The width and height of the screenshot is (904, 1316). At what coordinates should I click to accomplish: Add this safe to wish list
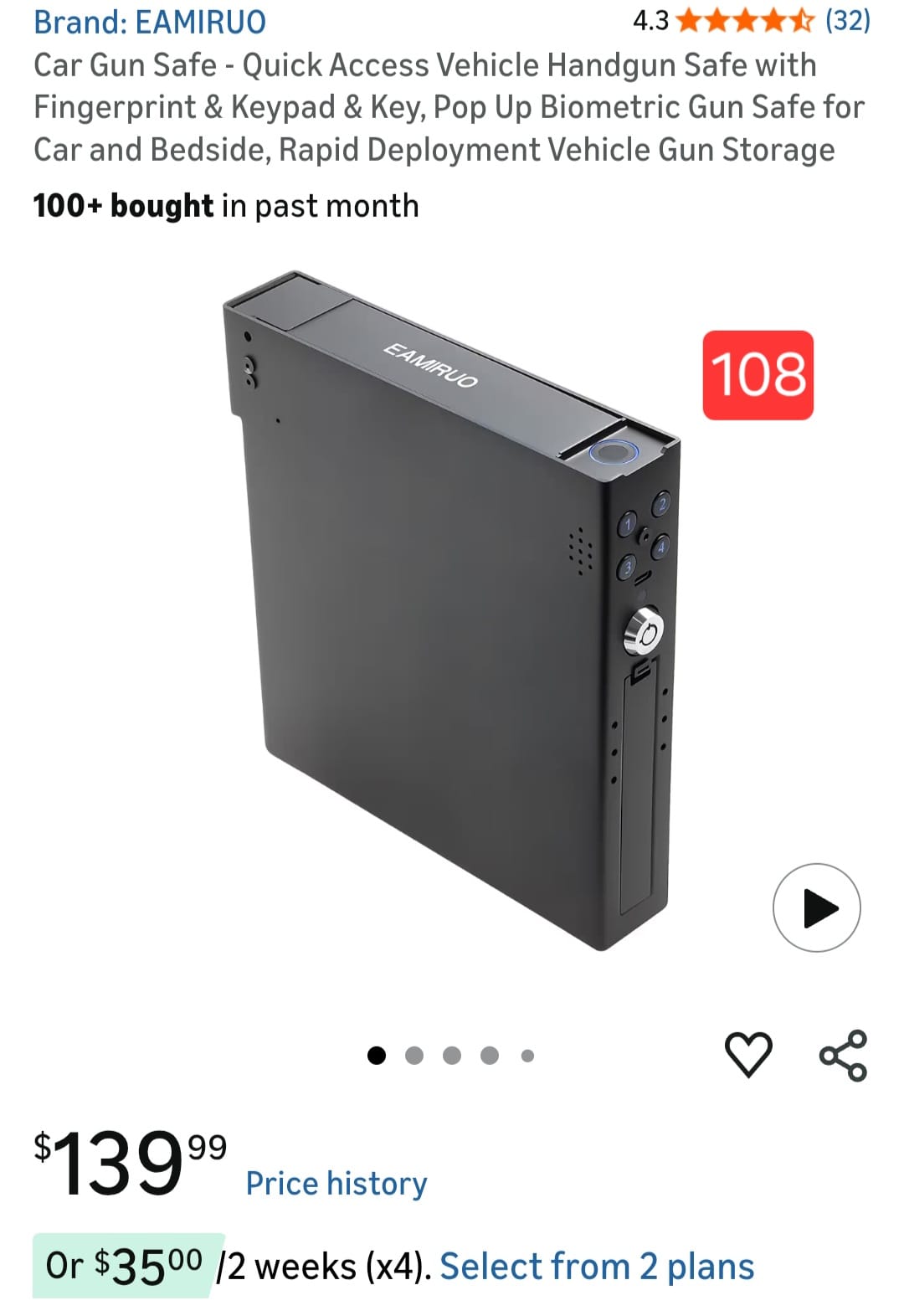pos(747,1054)
